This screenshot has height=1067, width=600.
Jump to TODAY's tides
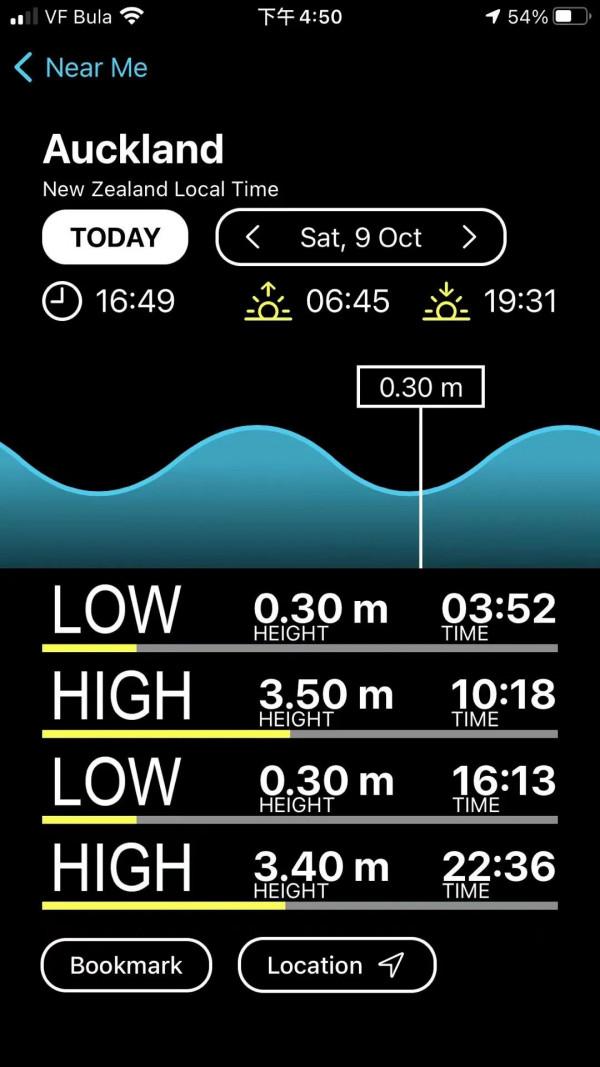click(x=115, y=238)
